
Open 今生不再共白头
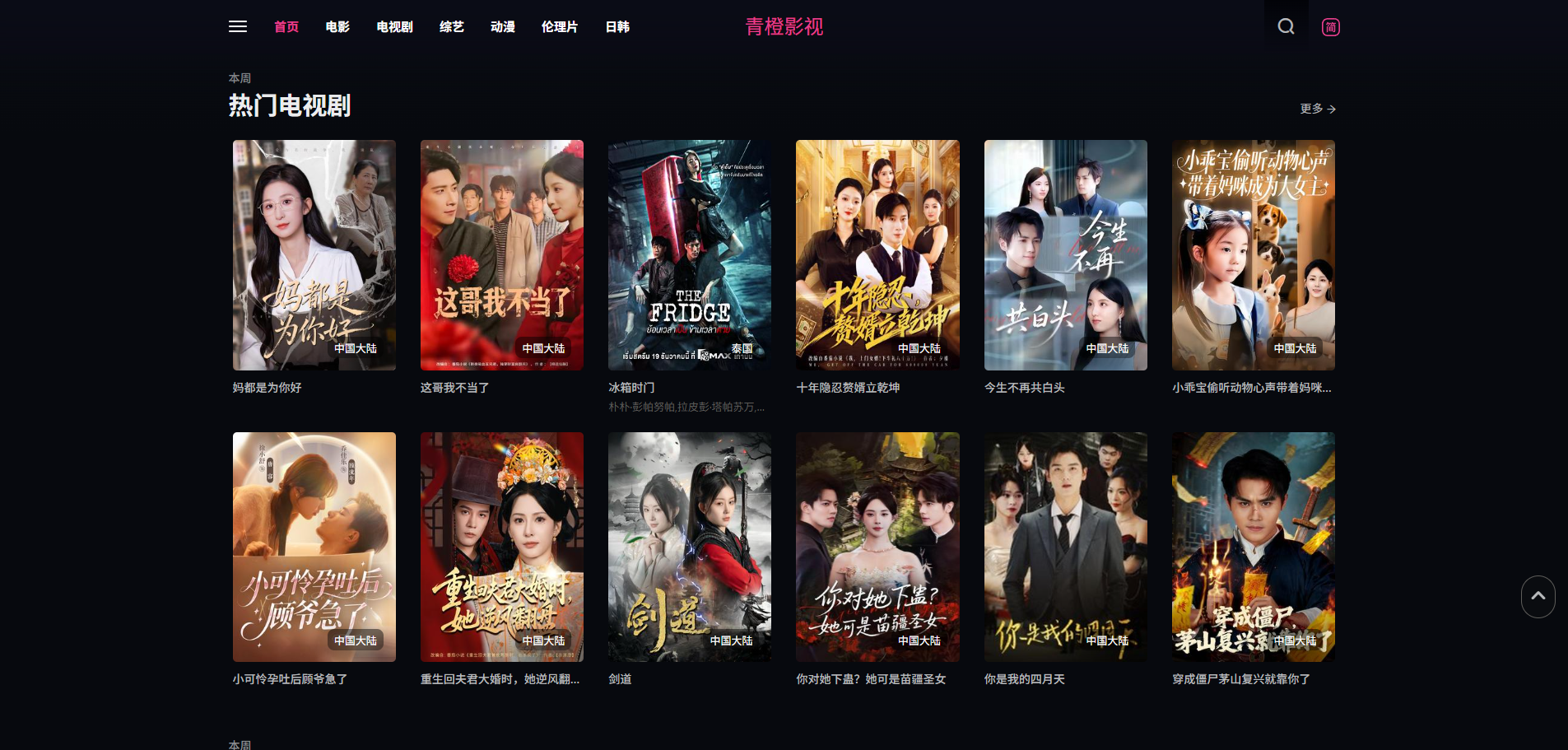pos(1065,255)
